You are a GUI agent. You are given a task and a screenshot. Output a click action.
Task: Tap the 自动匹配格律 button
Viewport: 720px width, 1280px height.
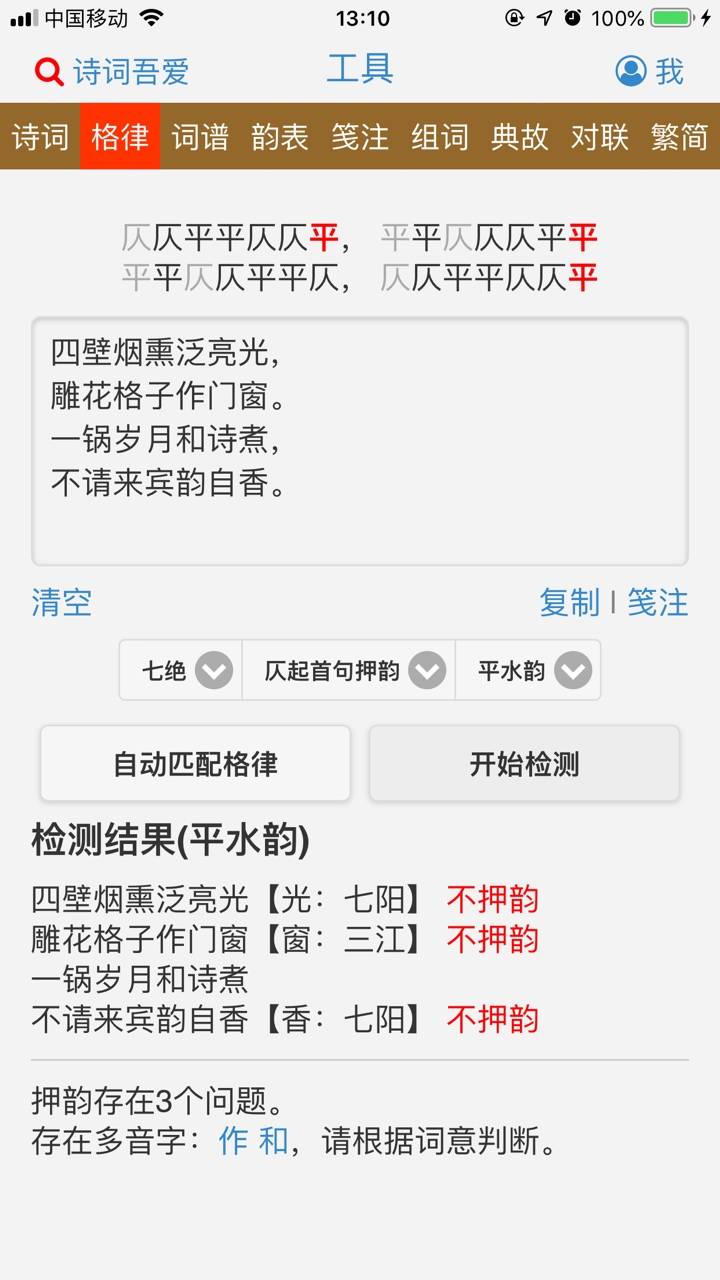coord(196,764)
